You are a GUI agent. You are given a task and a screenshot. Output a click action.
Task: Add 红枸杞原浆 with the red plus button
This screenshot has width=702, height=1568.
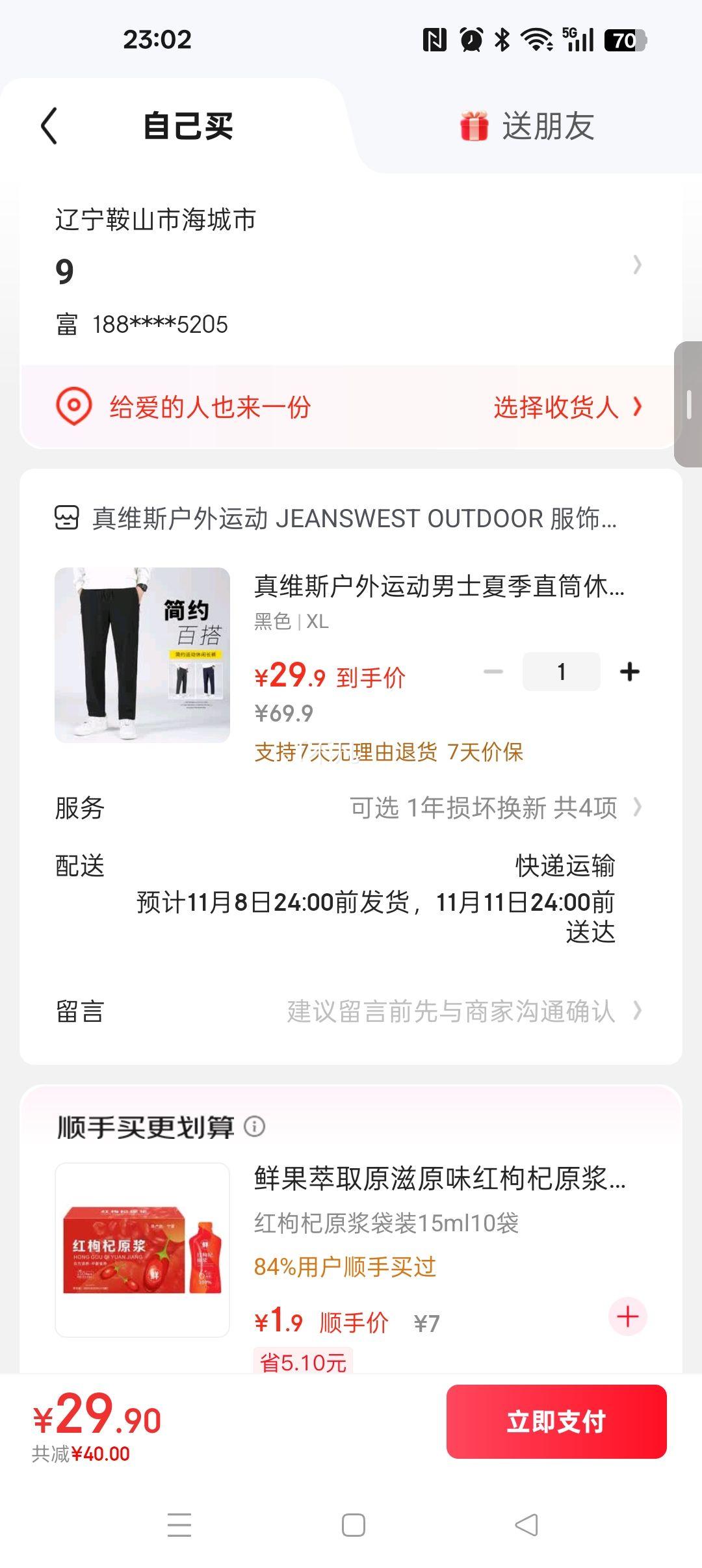[627, 1317]
